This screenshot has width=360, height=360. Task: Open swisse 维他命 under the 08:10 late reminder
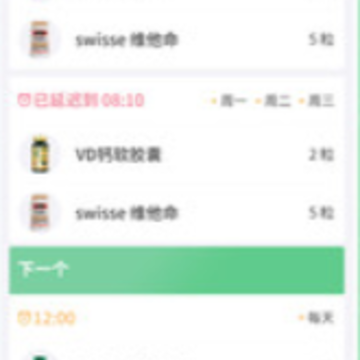click(x=177, y=213)
